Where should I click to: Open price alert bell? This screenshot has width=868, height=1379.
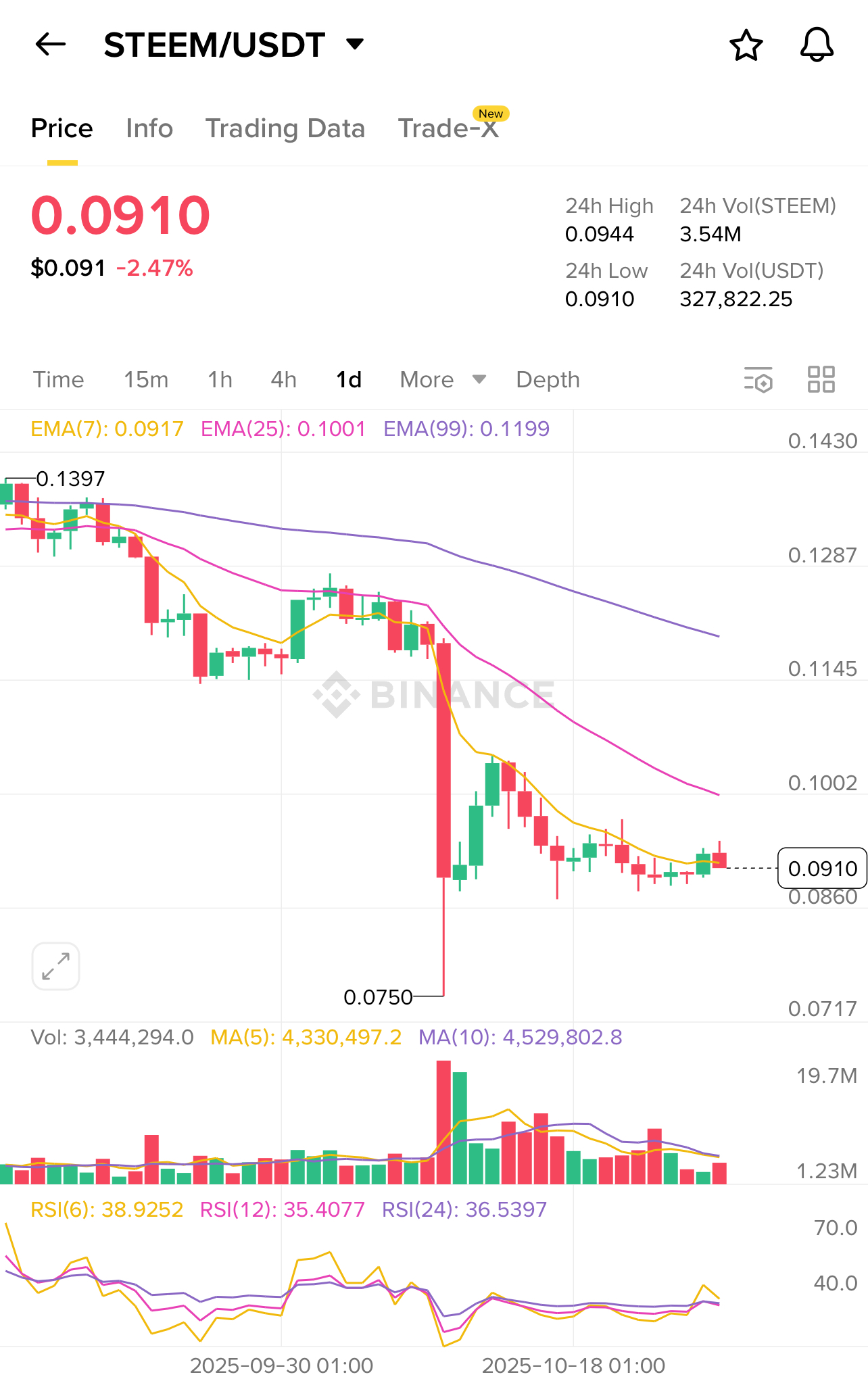click(817, 45)
